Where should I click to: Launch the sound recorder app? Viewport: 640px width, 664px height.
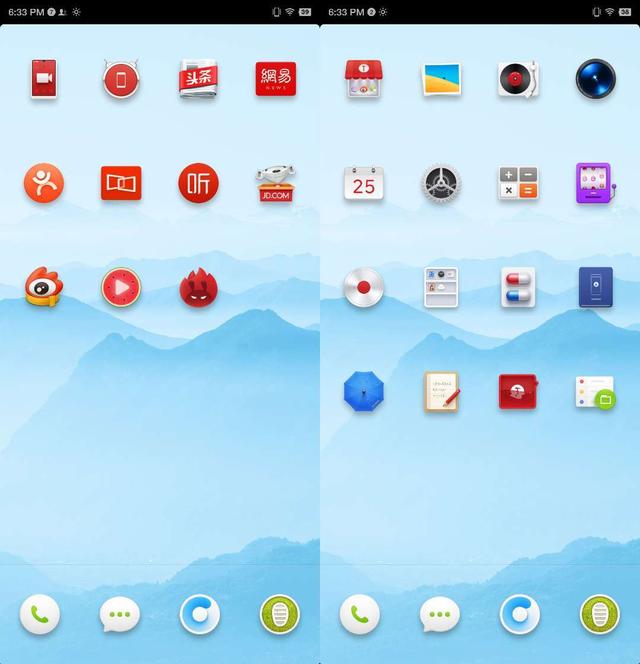point(364,287)
